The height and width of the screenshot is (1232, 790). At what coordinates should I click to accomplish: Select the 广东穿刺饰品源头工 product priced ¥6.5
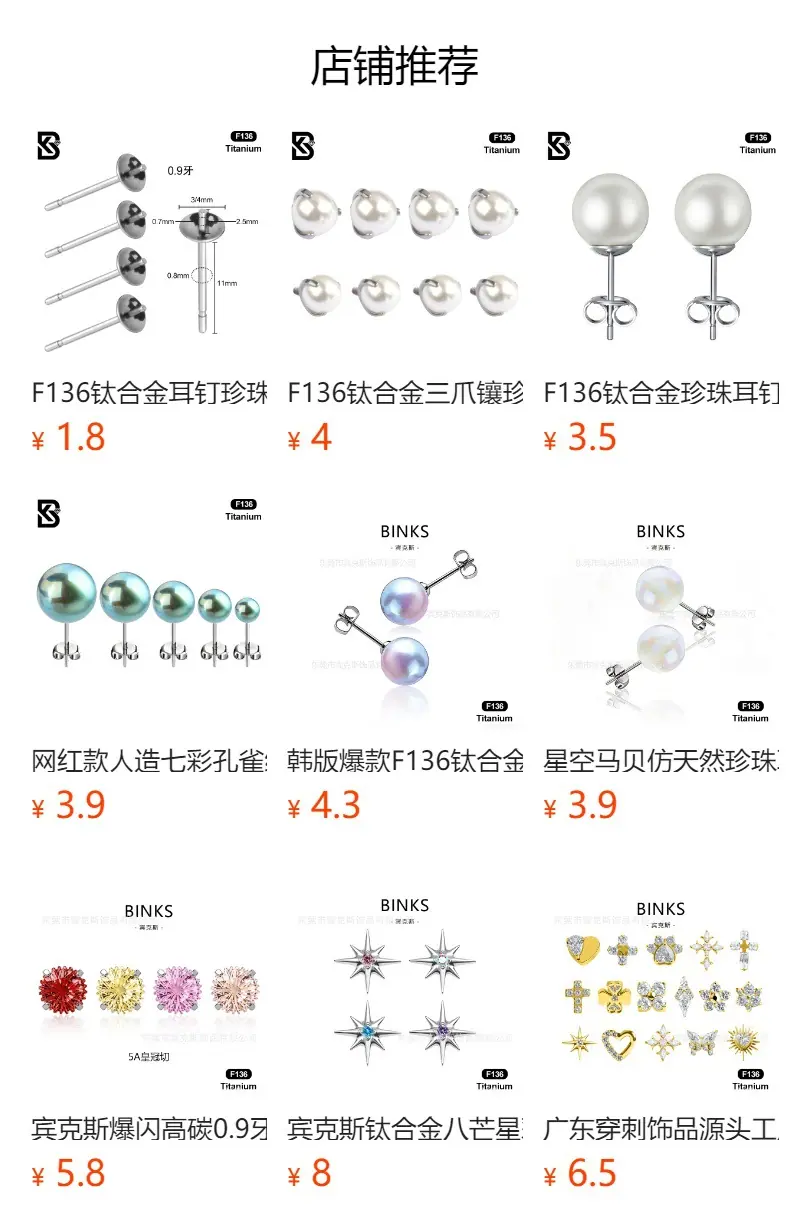click(x=661, y=1026)
